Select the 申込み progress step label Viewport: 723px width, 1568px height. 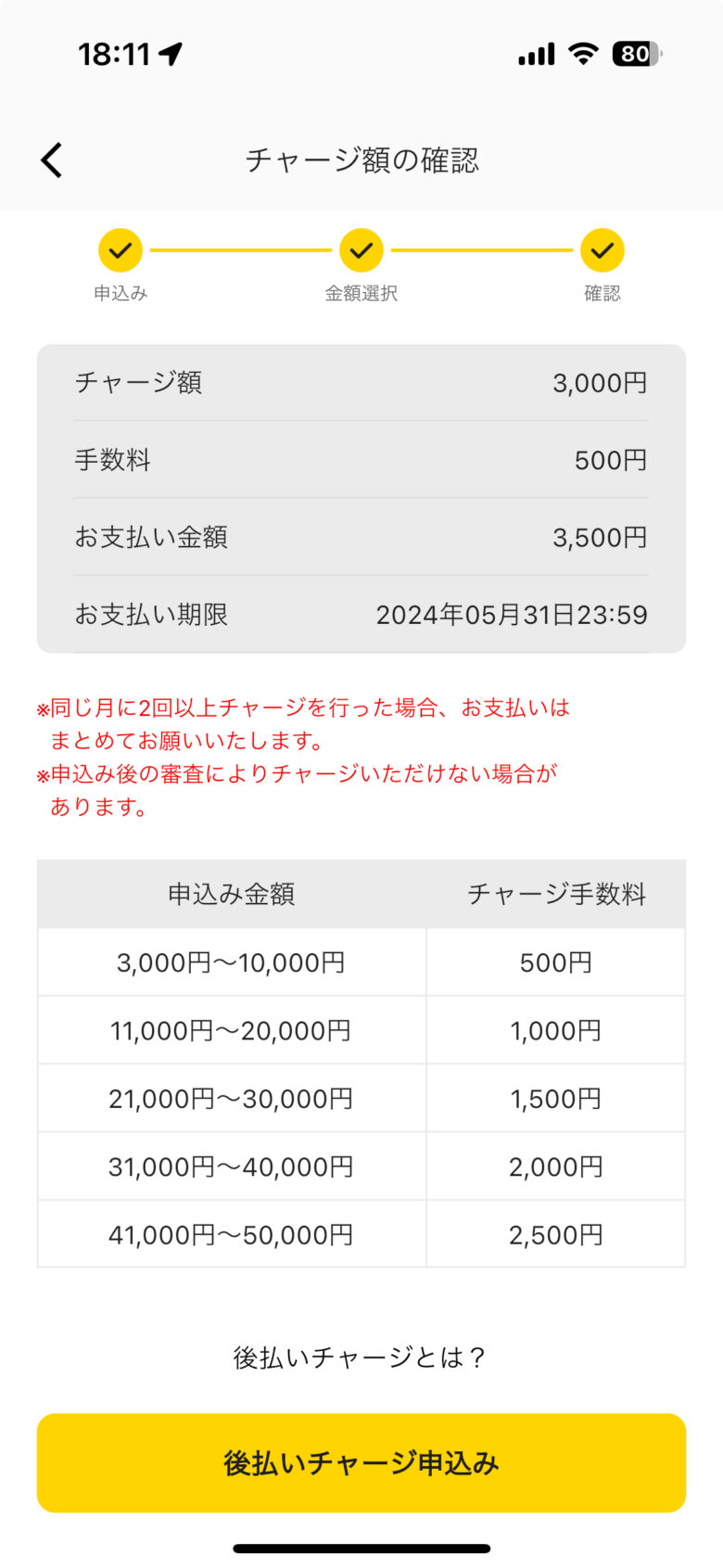120,292
